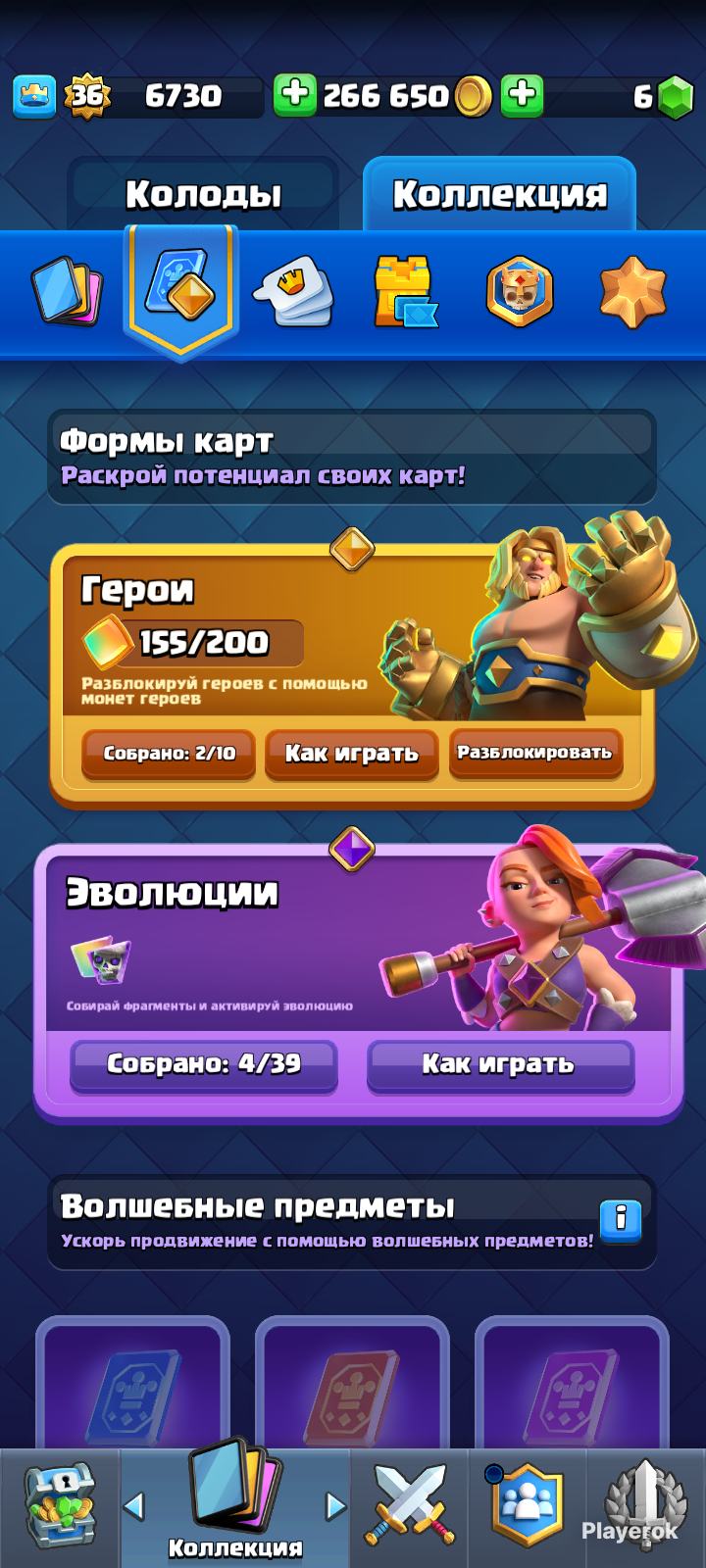Viewport: 706px width, 1568px height.
Task: Tap Как играть in the Герои card
Action: (352, 754)
